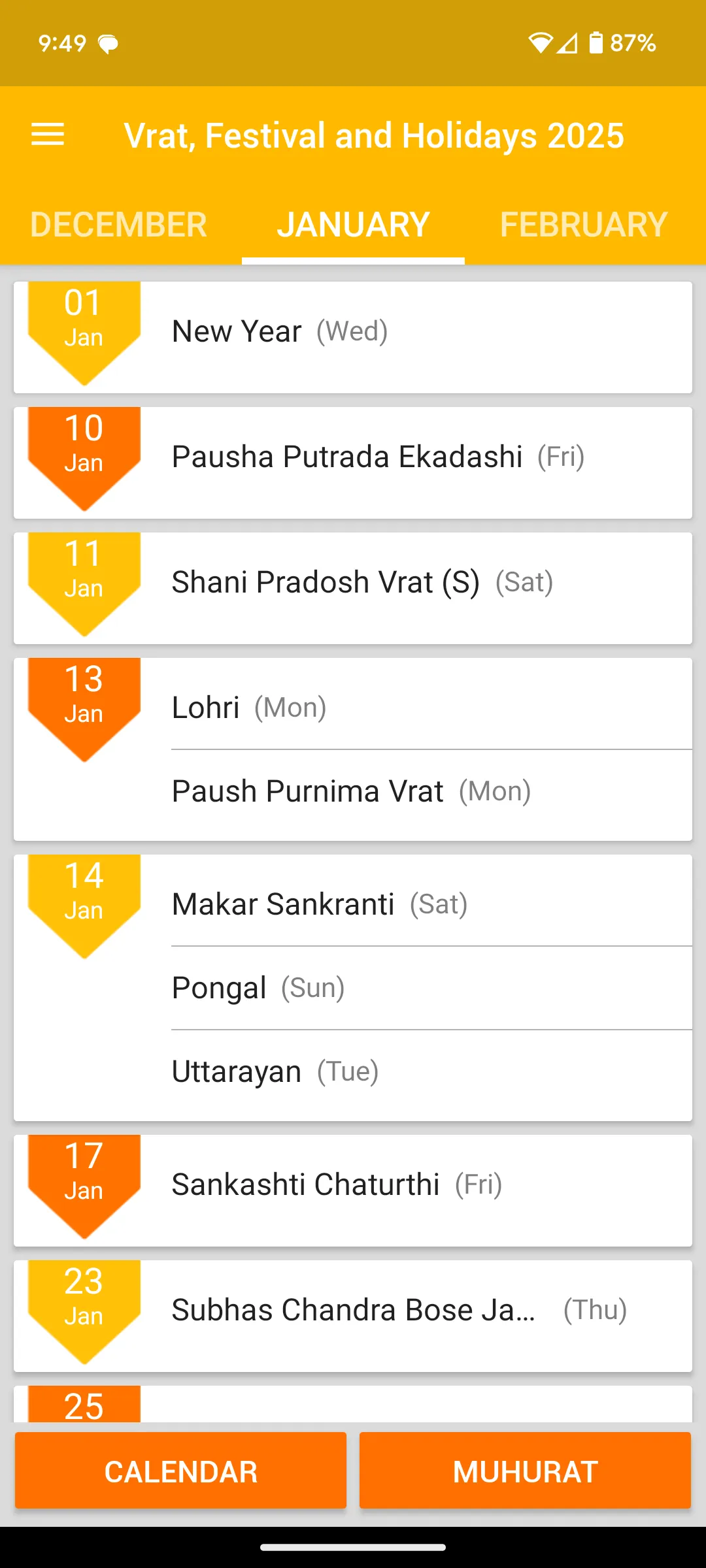The image size is (706, 1568).
Task: Tap the Sankashti Chaturthi list item
Action: pos(336,1184)
